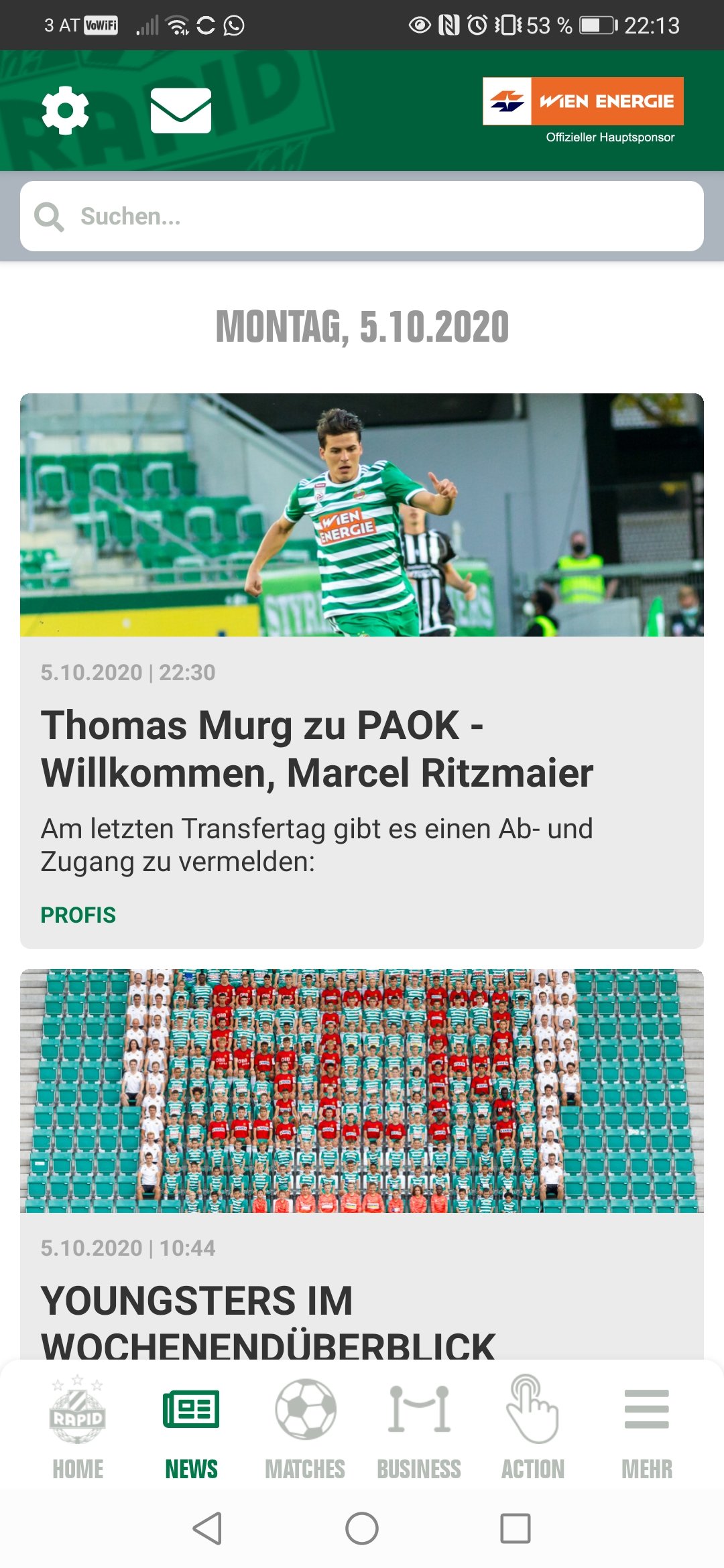Open the Mehr menu tab
Image resolution: width=724 pixels, height=1568 pixels.
647,1427
